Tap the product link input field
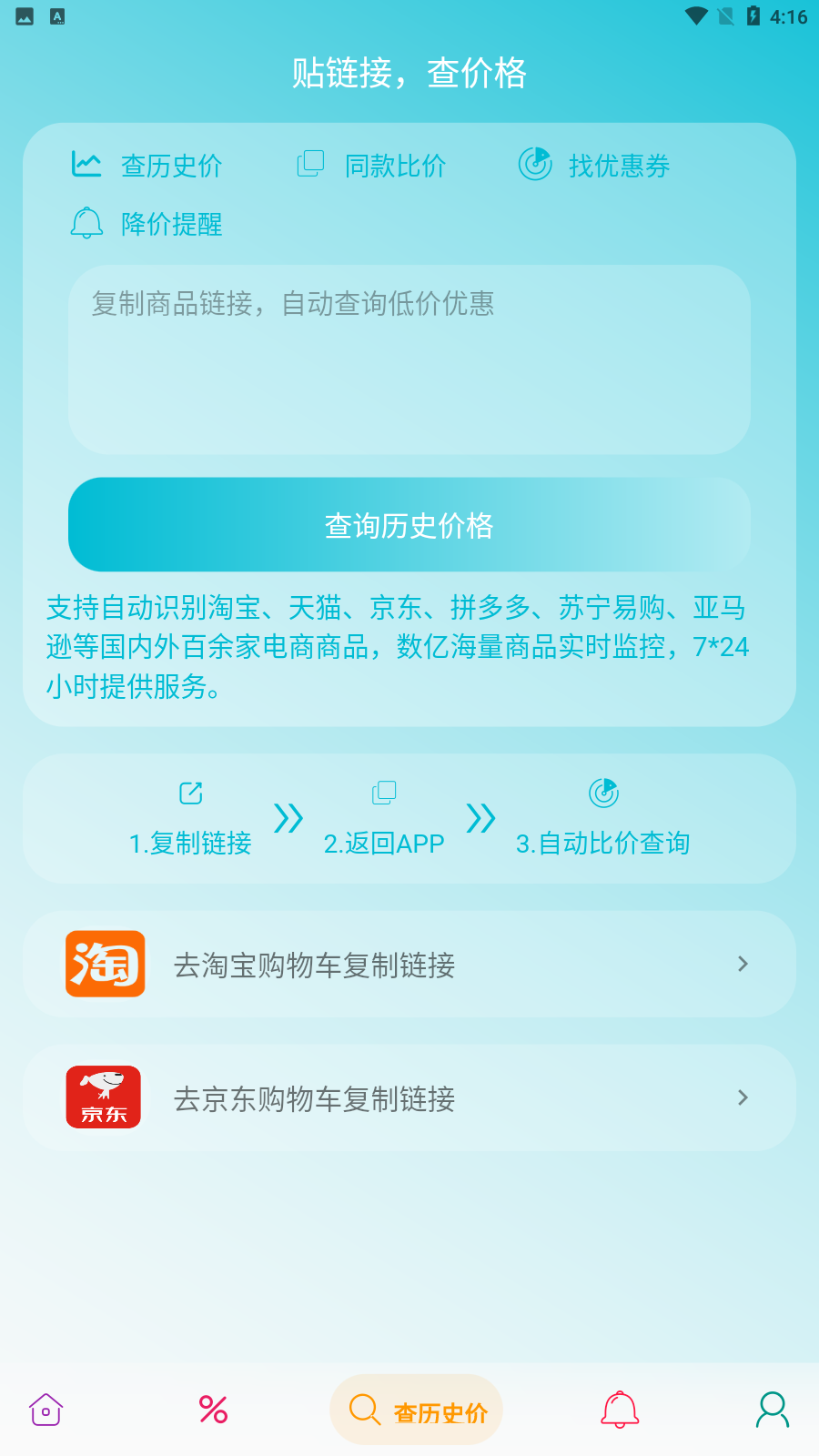 [x=409, y=359]
